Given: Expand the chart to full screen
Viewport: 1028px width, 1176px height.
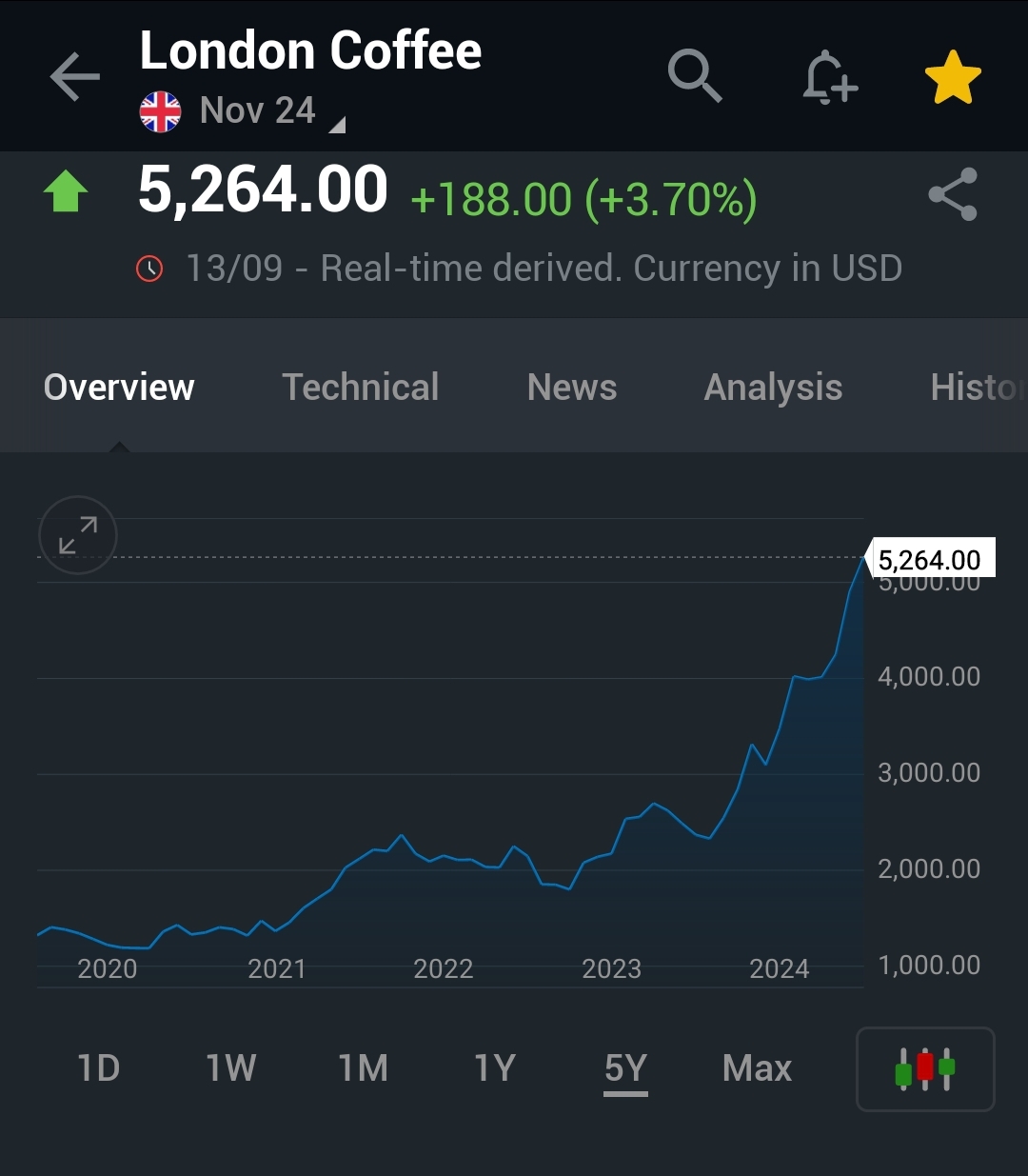Looking at the screenshot, I should click(78, 535).
